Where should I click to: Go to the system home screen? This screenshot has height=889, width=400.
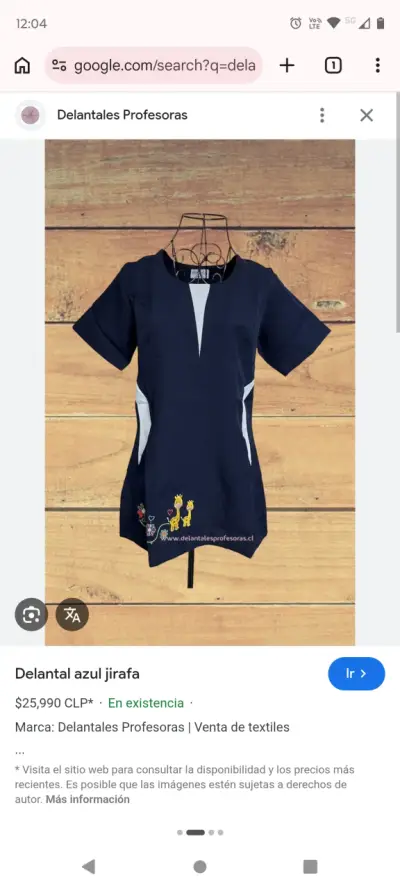[199, 866]
